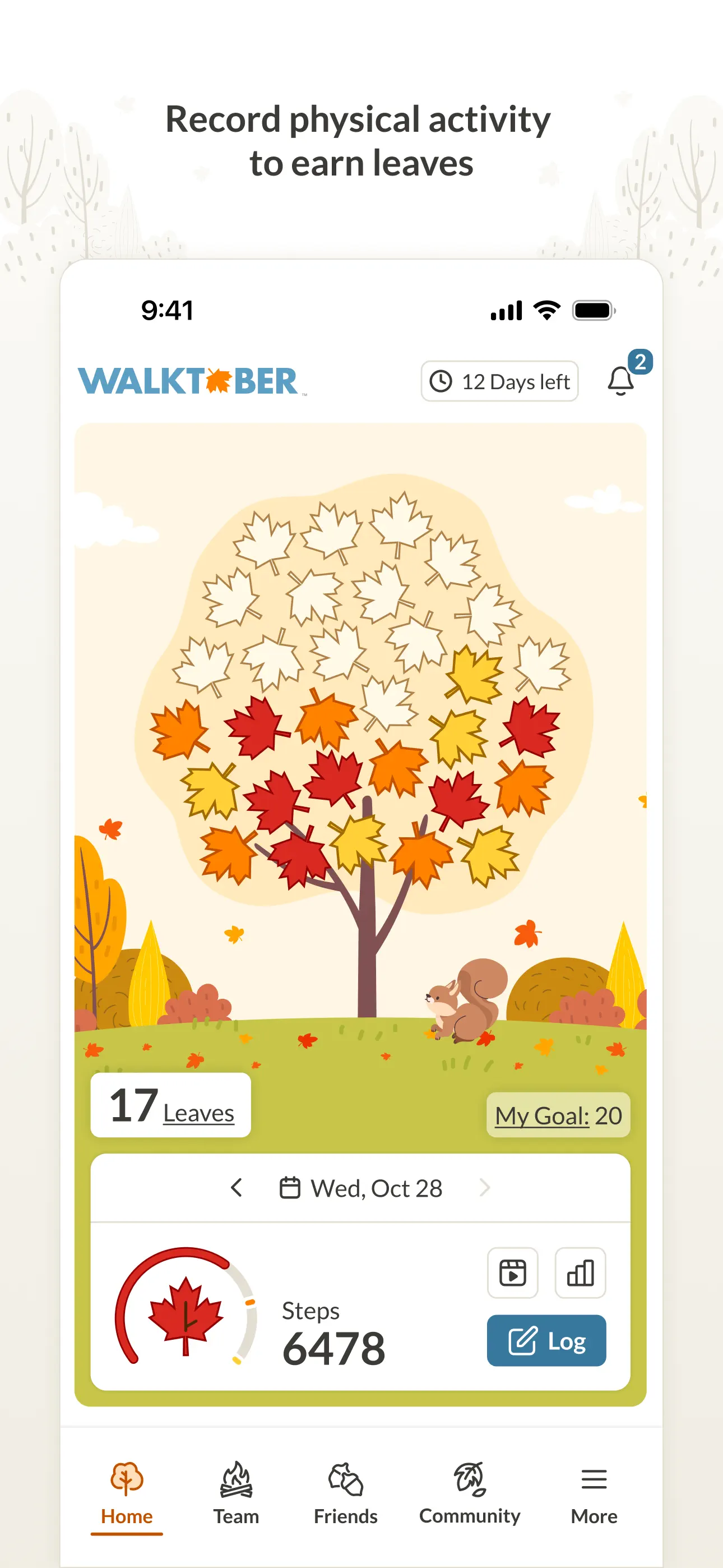Open My Goal: 20 link
This screenshot has height=1568, width=723.
558,1115
